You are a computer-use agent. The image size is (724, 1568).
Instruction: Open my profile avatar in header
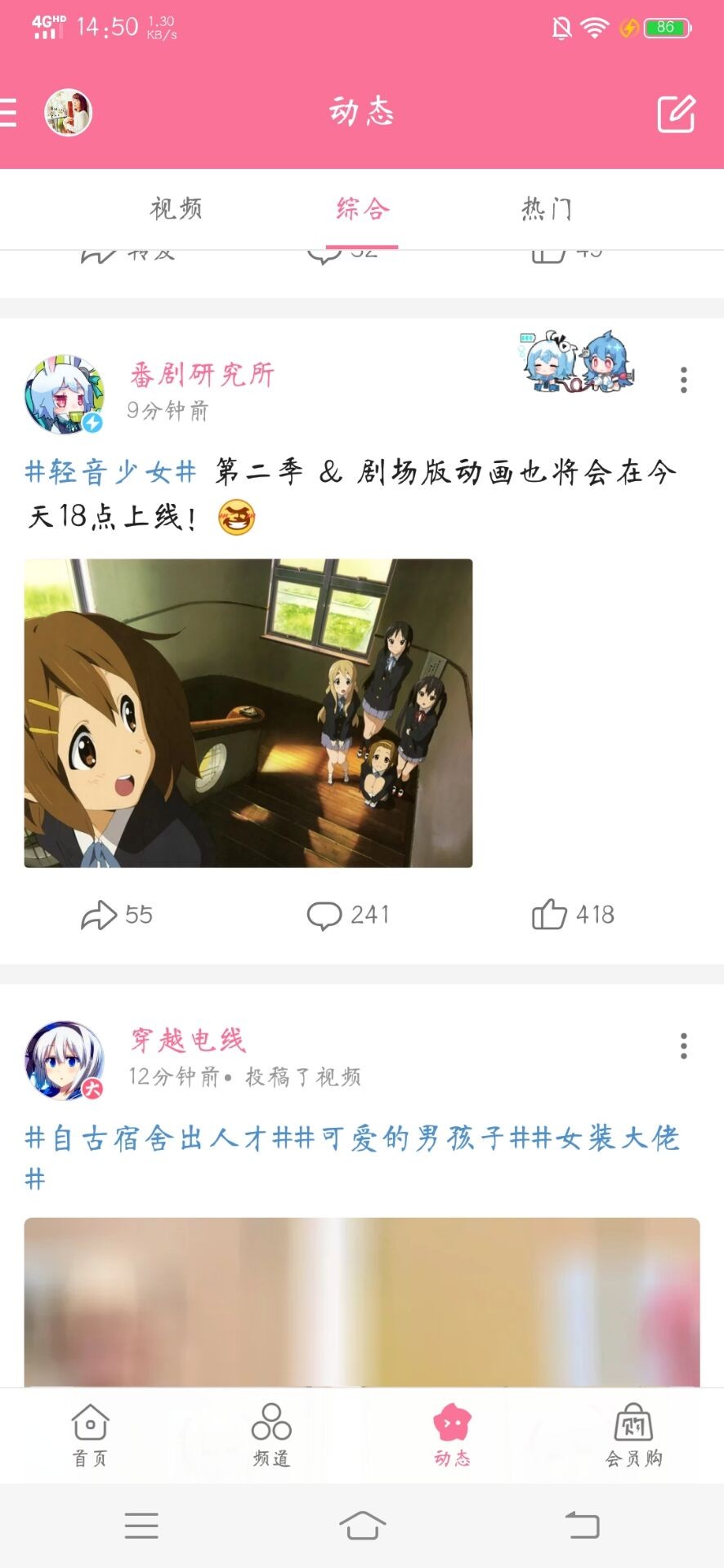pyautogui.click(x=68, y=113)
